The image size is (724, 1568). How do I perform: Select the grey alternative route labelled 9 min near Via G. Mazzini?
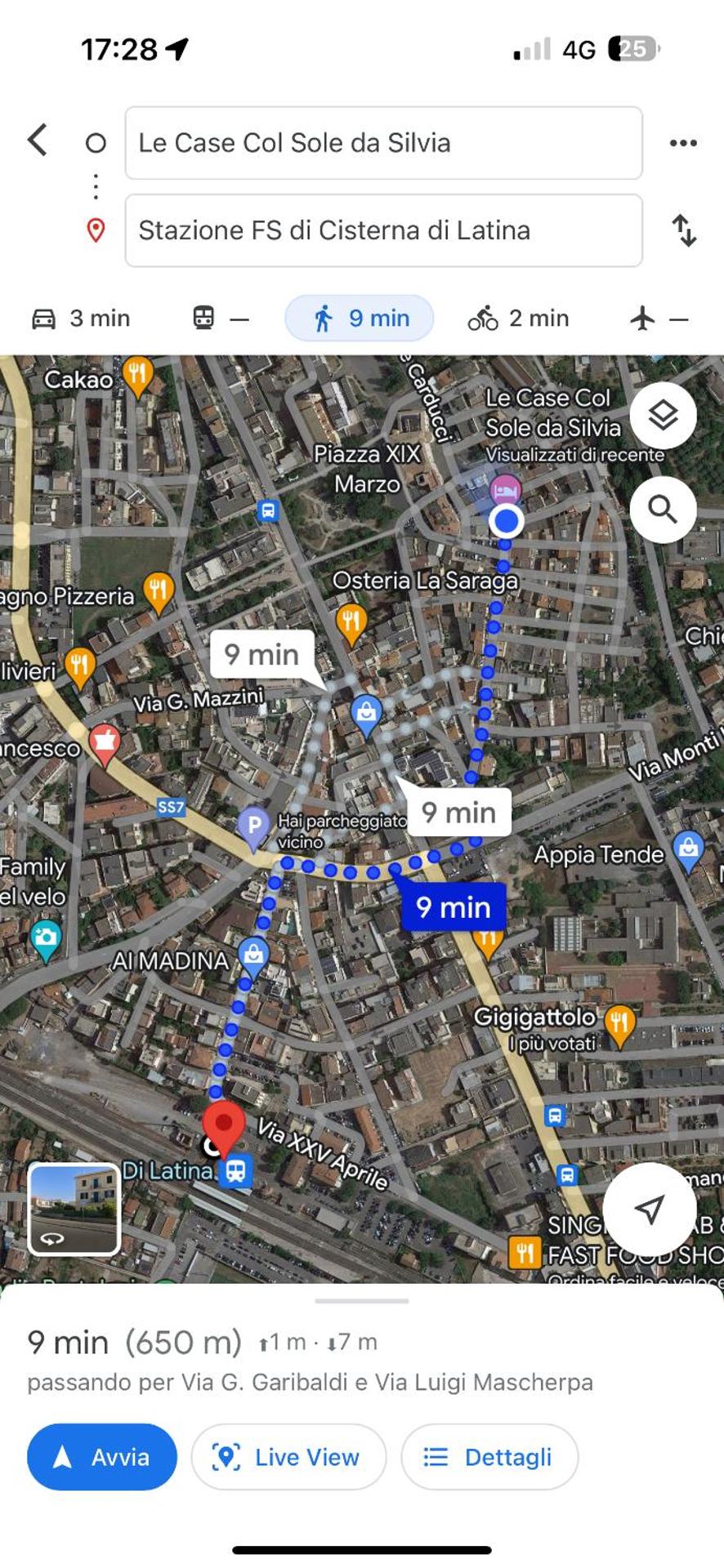click(261, 654)
